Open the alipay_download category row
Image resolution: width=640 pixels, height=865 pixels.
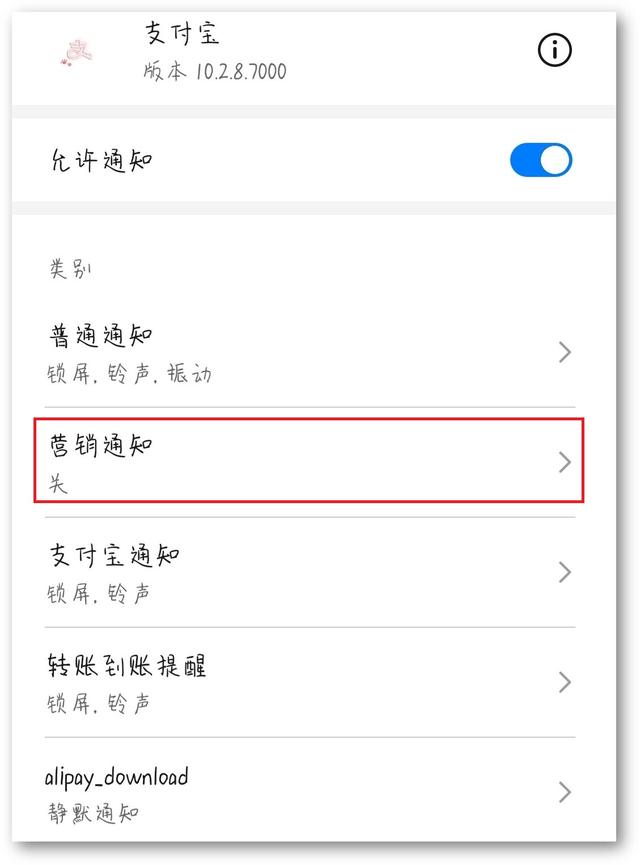[x=310, y=792]
